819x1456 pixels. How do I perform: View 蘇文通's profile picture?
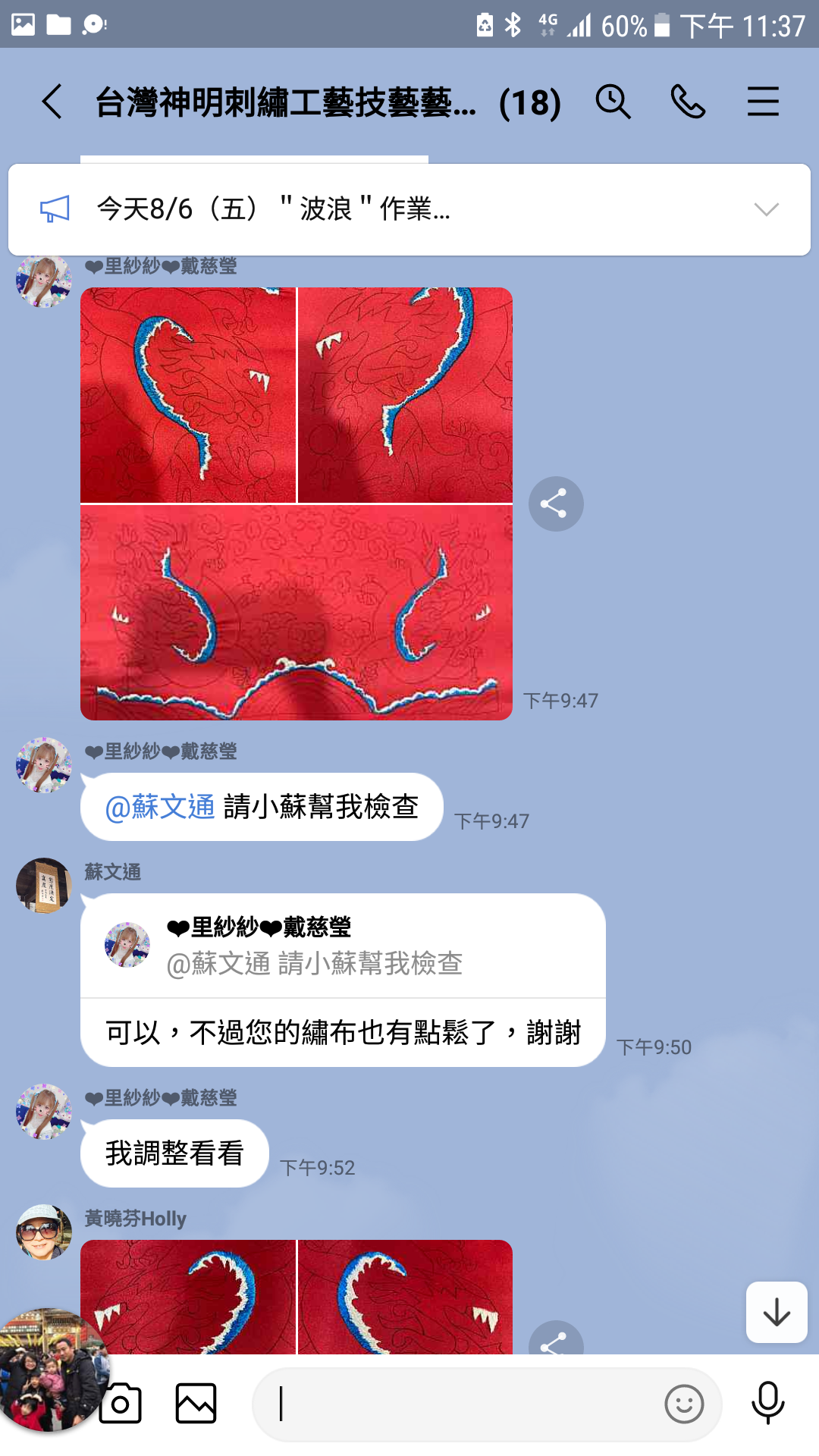click(44, 885)
